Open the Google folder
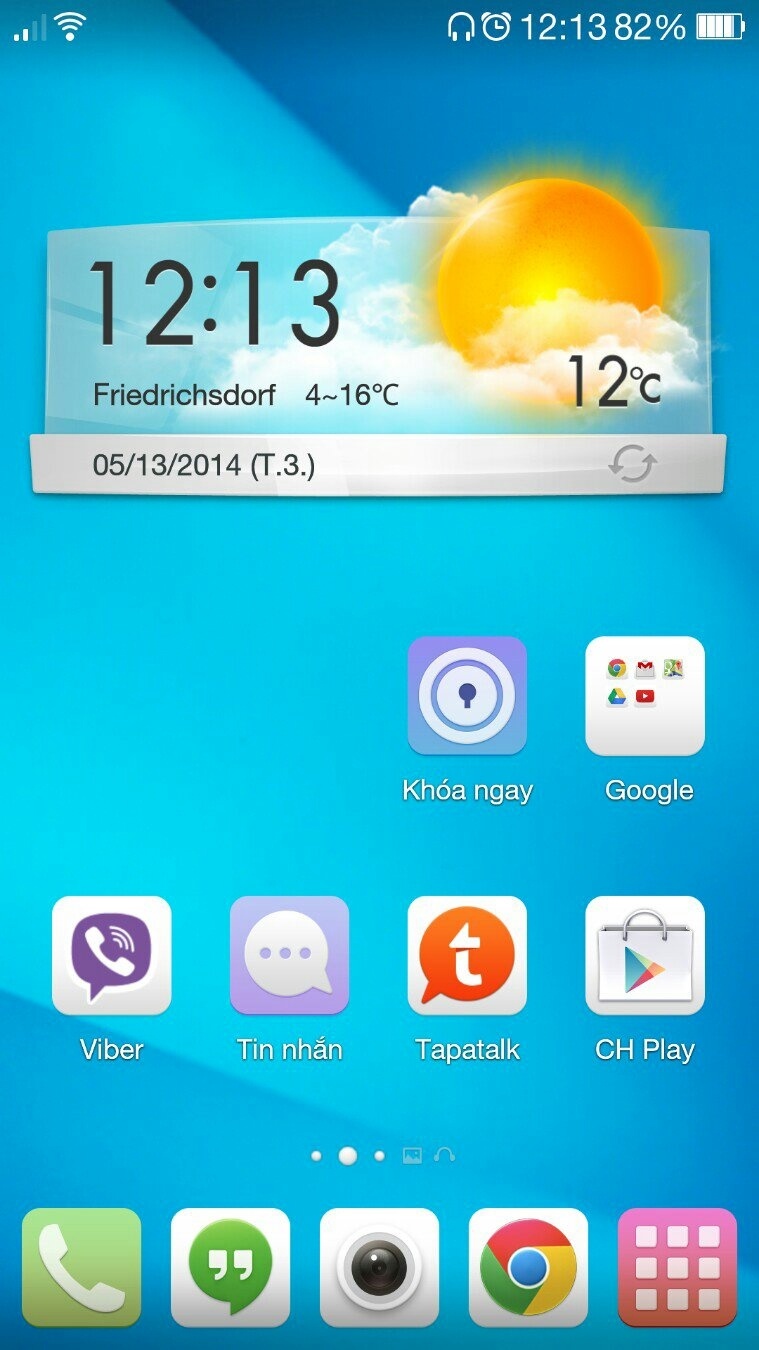Screen dimensions: 759x1350 pos(645,695)
